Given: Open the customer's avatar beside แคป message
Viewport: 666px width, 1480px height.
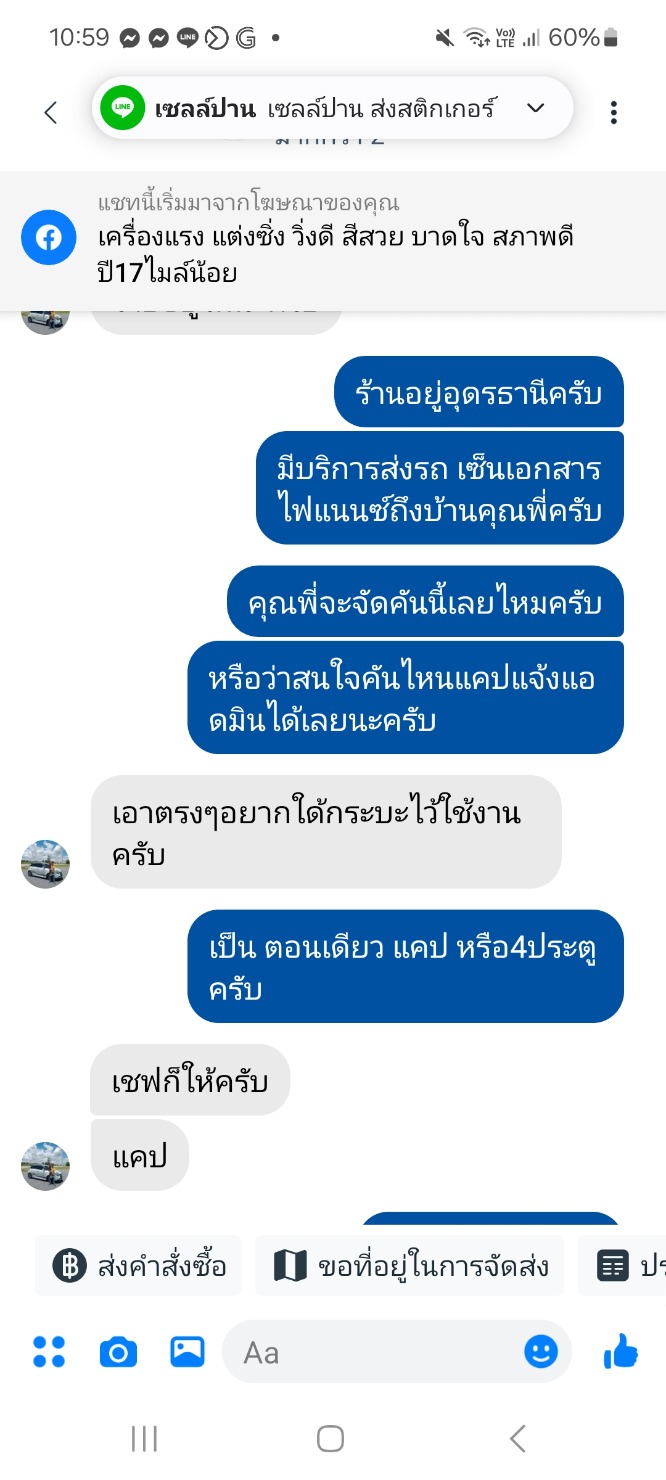Looking at the screenshot, I should [46, 1166].
